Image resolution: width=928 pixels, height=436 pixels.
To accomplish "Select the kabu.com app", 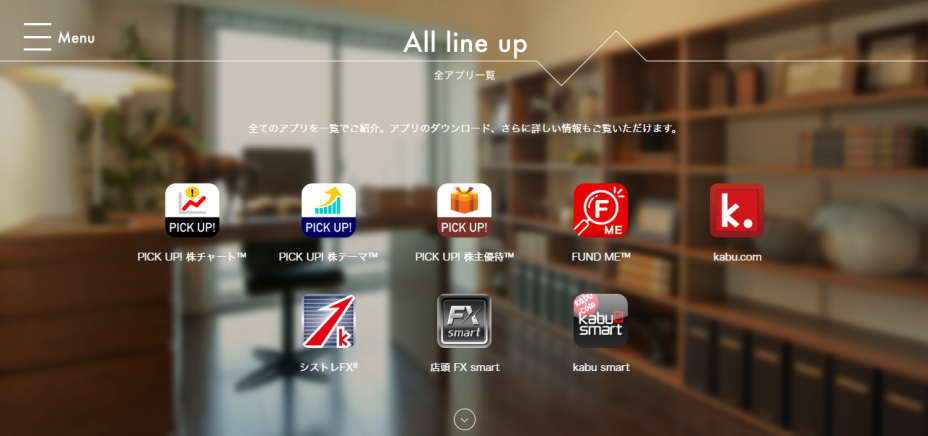I will pos(737,211).
